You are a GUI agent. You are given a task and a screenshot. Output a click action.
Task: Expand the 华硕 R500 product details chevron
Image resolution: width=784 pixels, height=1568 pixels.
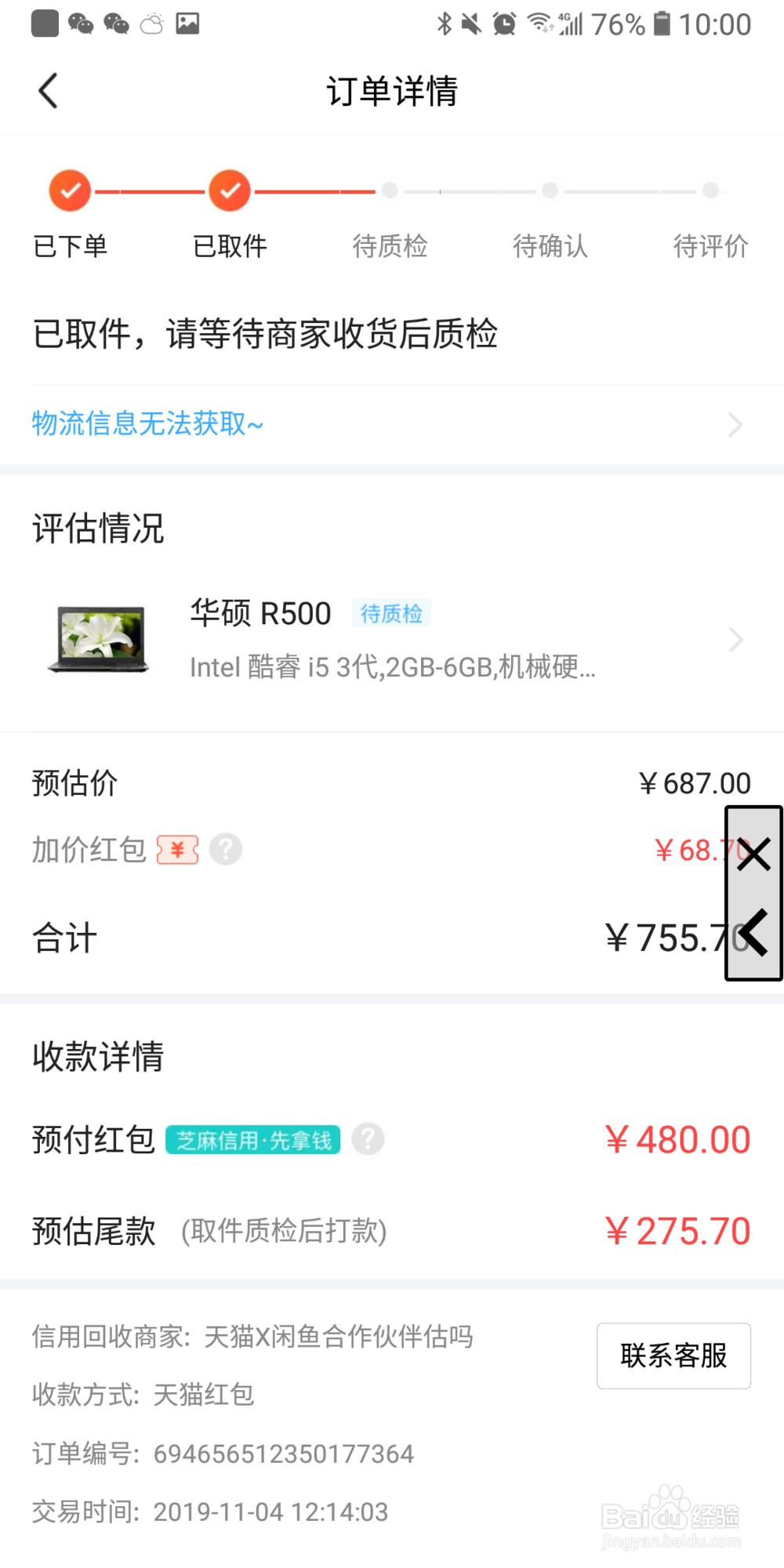pyautogui.click(x=735, y=639)
